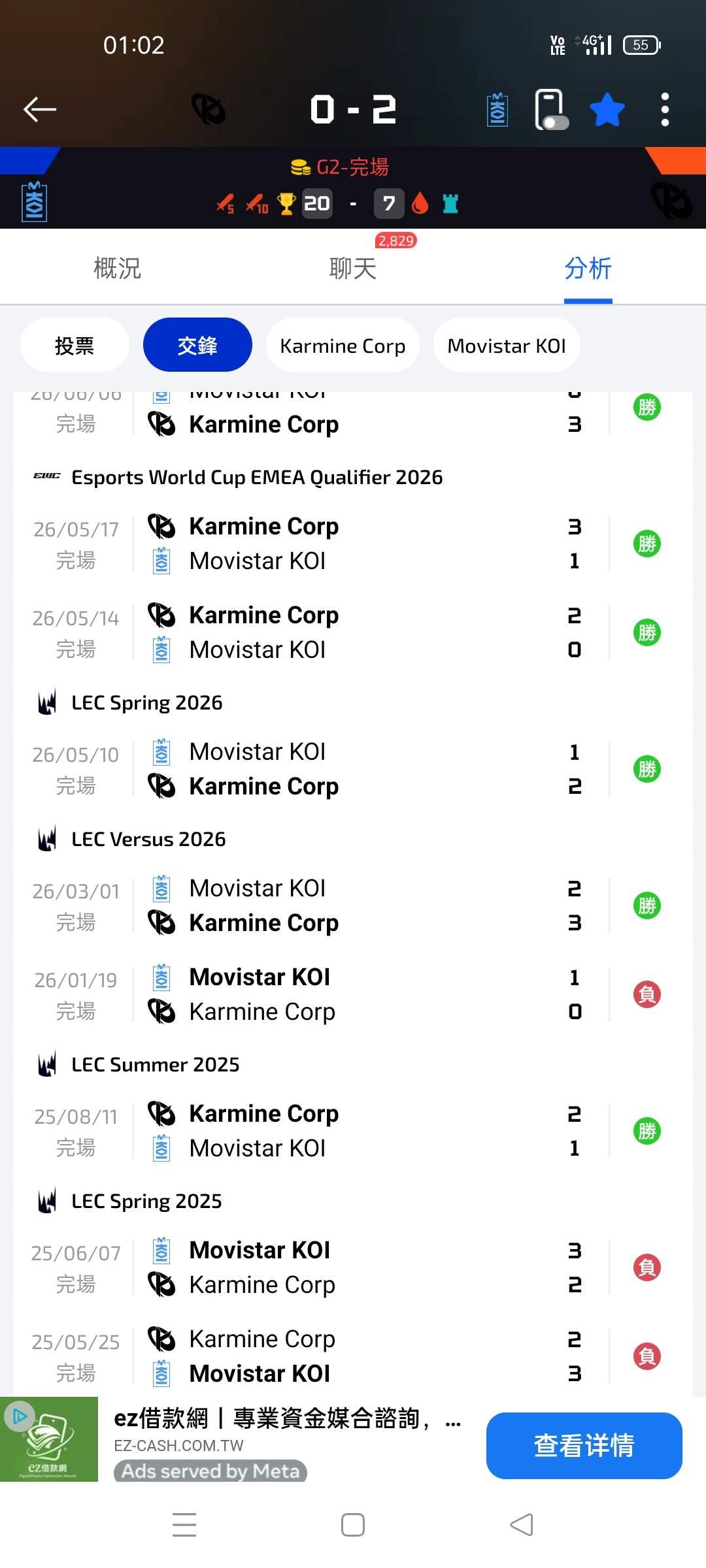The image size is (706, 1568).
Task: Select the 投票 chip
Action: pyautogui.click(x=75, y=345)
